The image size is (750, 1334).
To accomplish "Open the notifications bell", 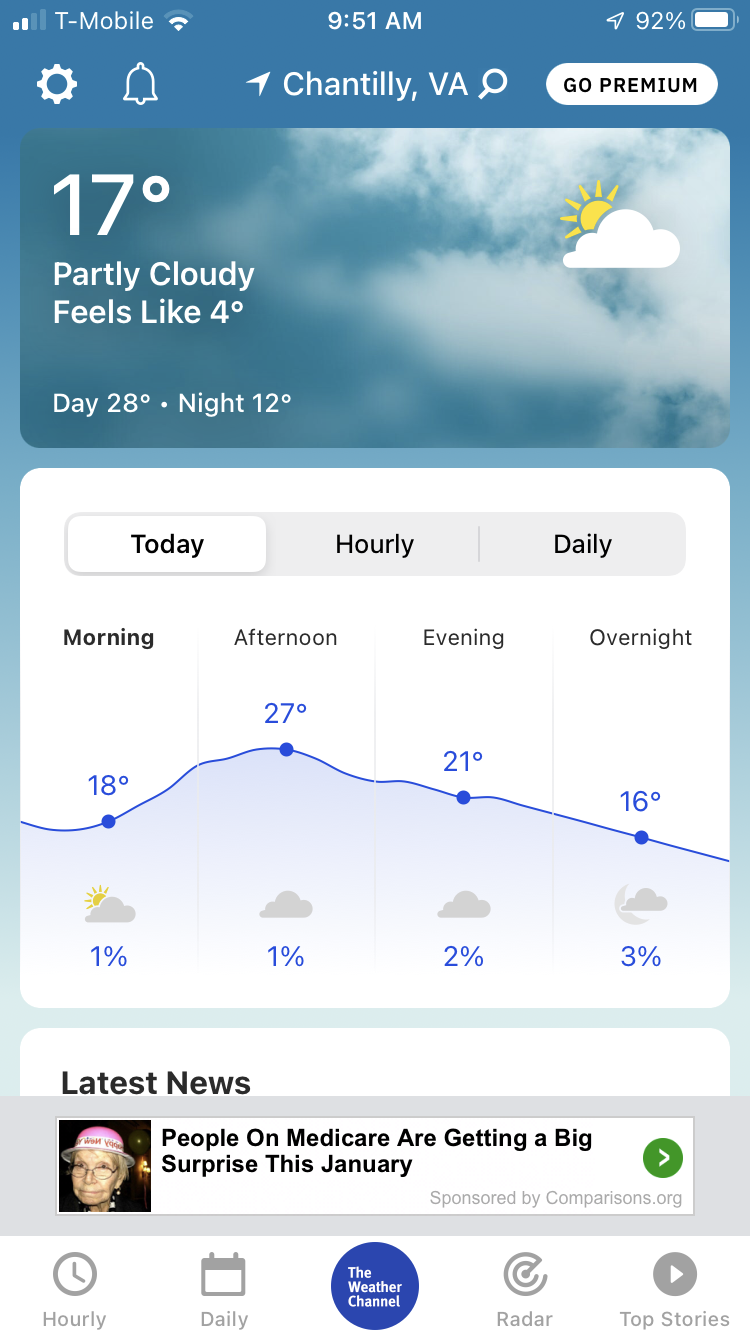I will coord(140,85).
